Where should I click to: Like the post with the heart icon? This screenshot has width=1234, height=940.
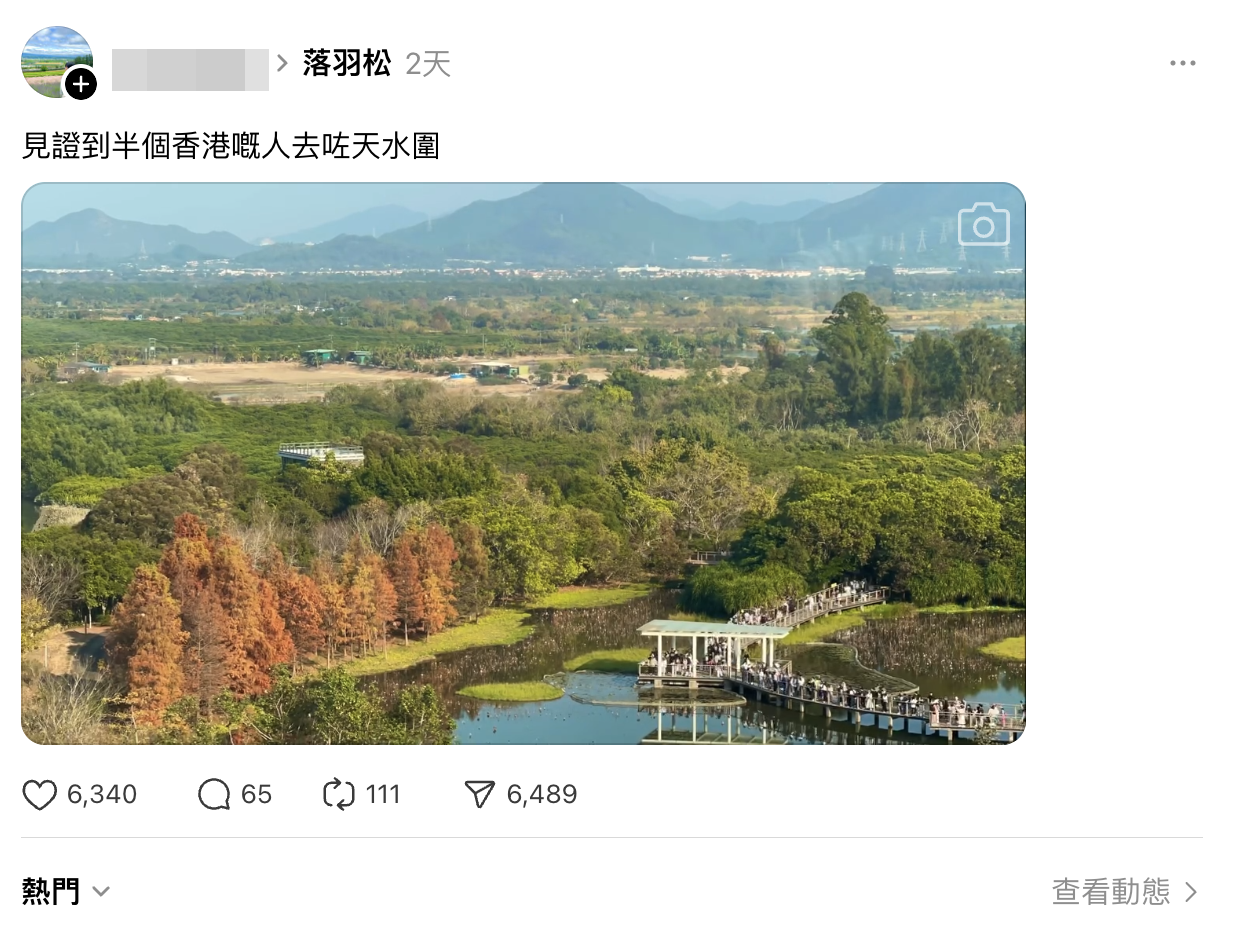tap(40, 795)
